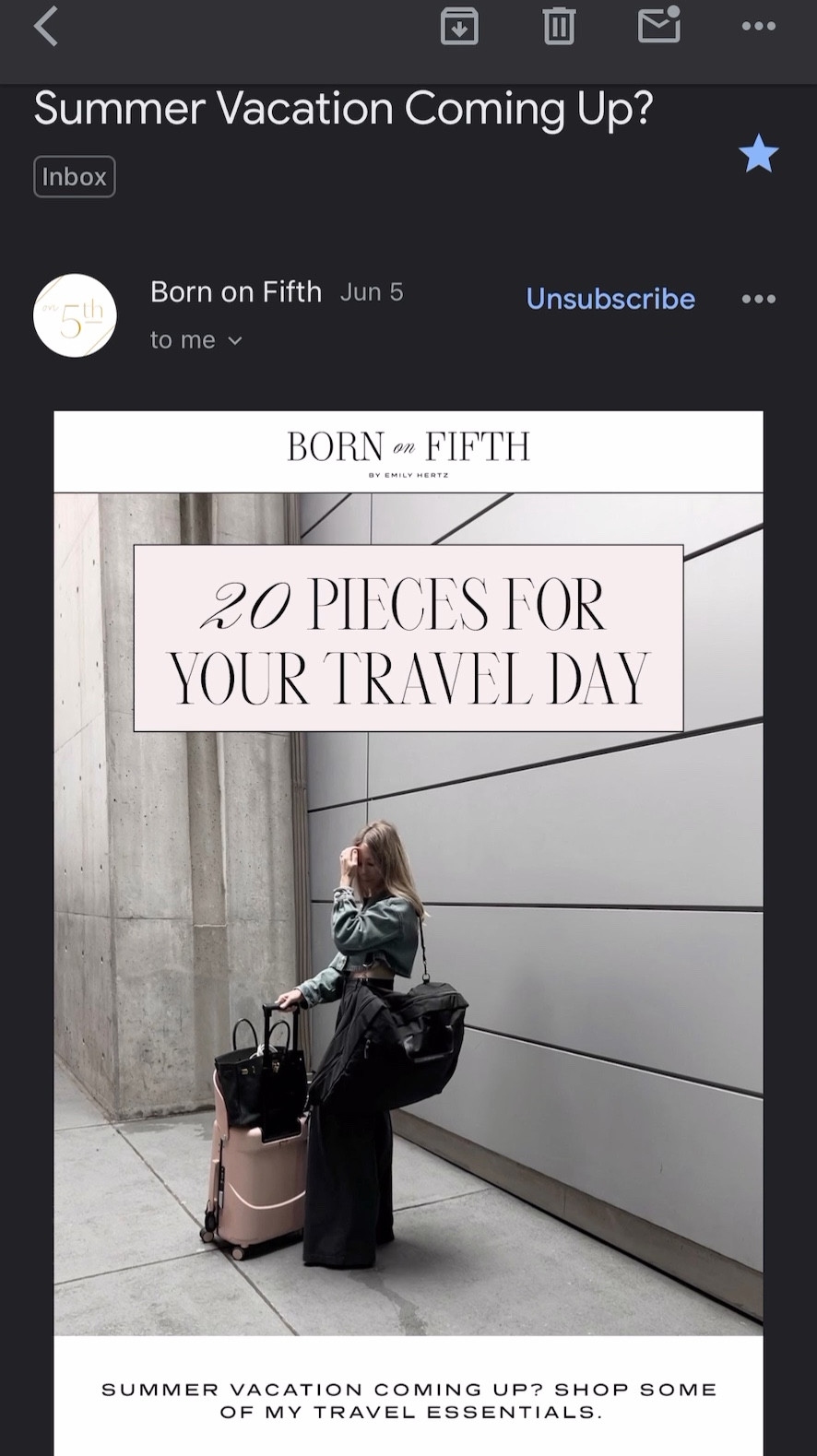Tap the '20 Pieces For Your Travel Day' banner
Viewport: 817px width, 1456px height.
pyautogui.click(x=408, y=636)
